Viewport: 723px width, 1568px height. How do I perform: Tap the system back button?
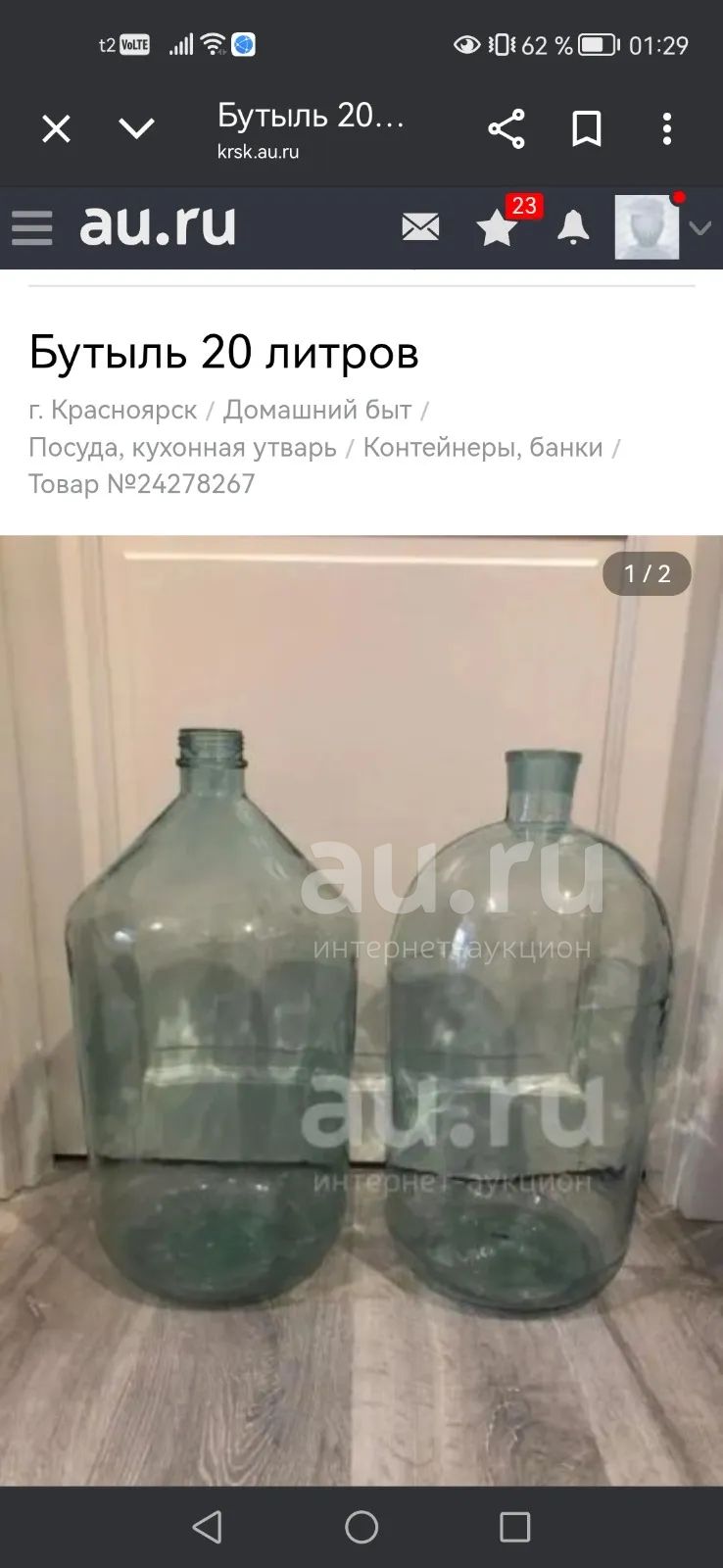click(x=207, y=1527)
